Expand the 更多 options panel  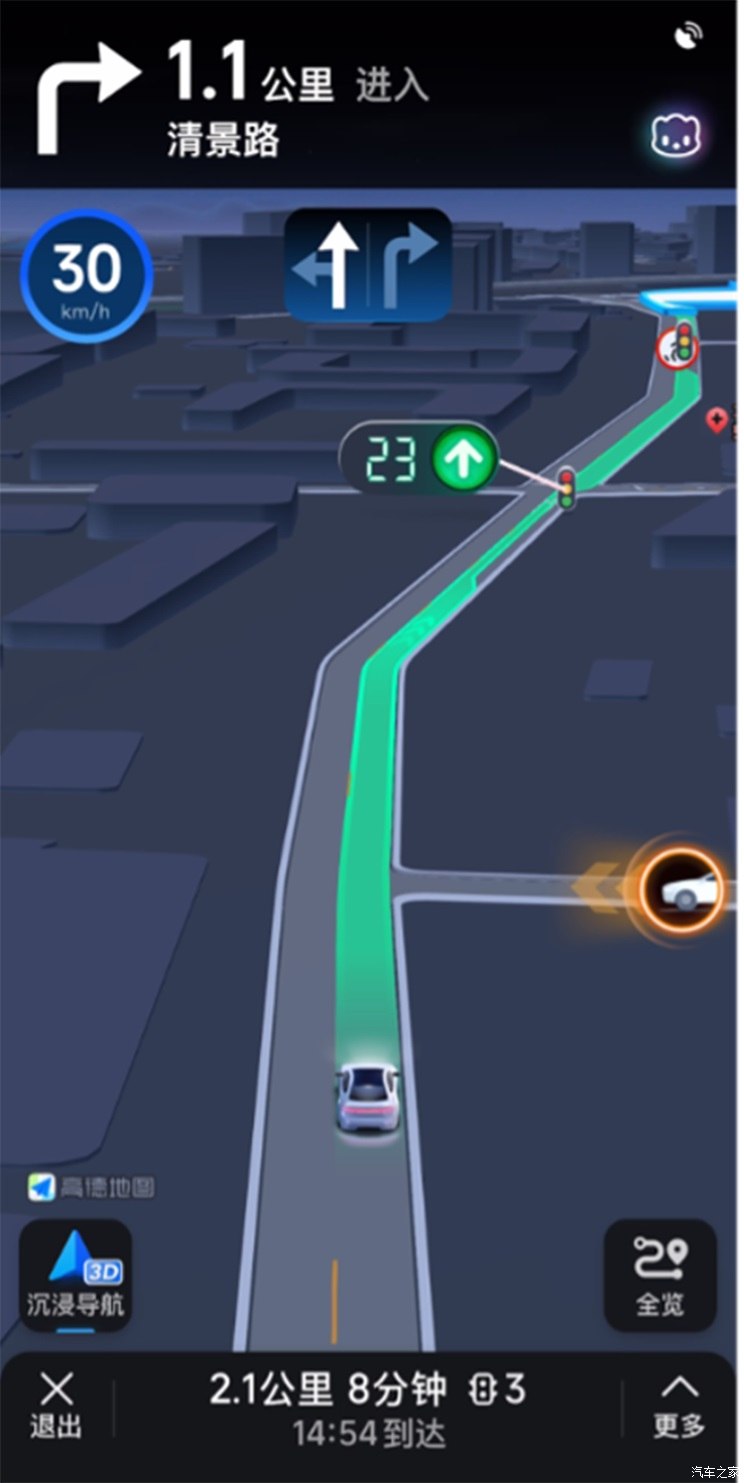(x=679, y=1405)
